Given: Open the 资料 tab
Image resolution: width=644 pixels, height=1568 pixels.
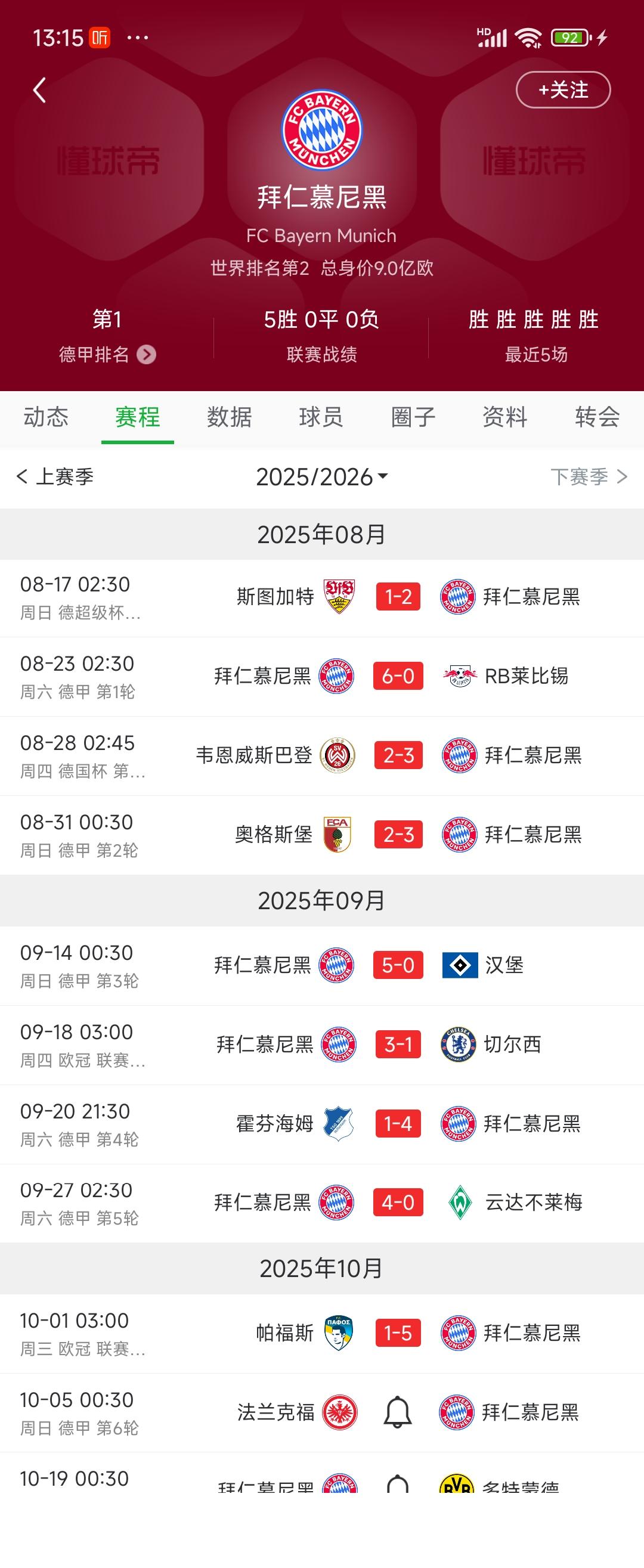Looking at the screenshot, I should [x=504, y=417].
